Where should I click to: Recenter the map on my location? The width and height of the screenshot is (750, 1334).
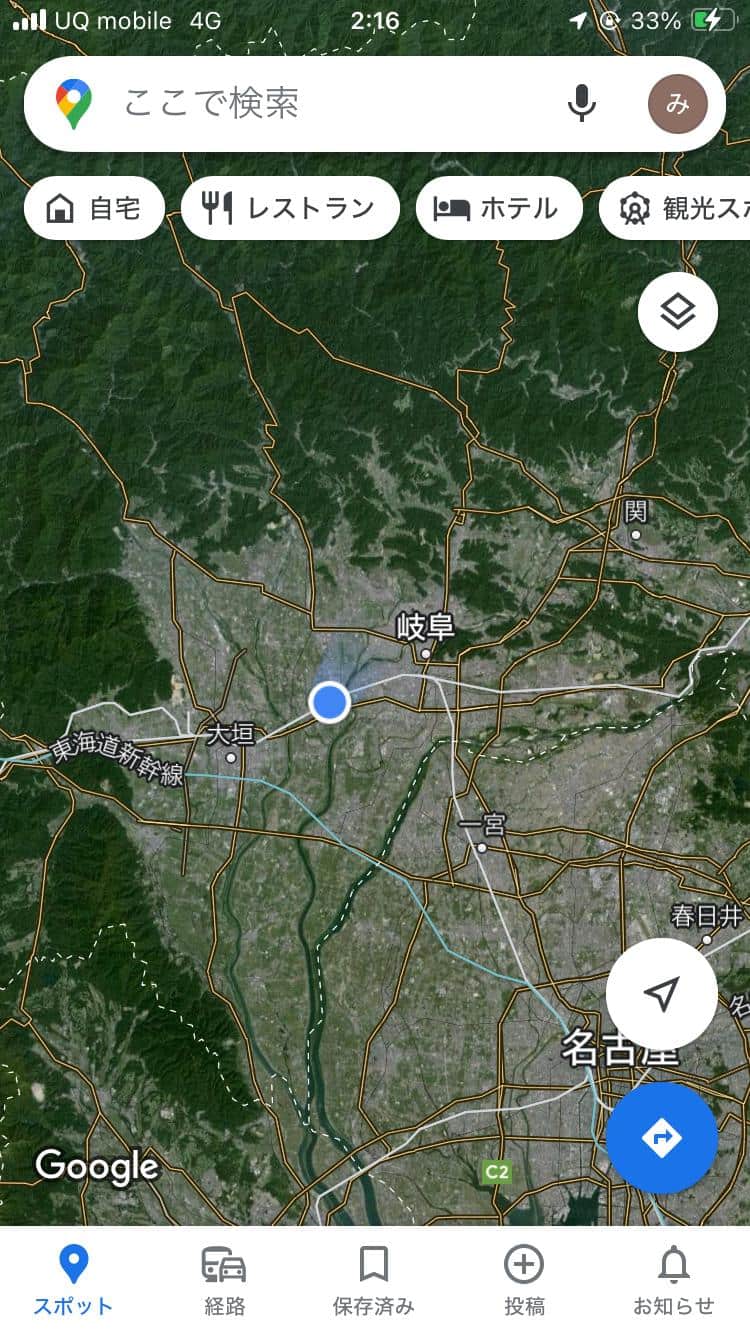661,993
